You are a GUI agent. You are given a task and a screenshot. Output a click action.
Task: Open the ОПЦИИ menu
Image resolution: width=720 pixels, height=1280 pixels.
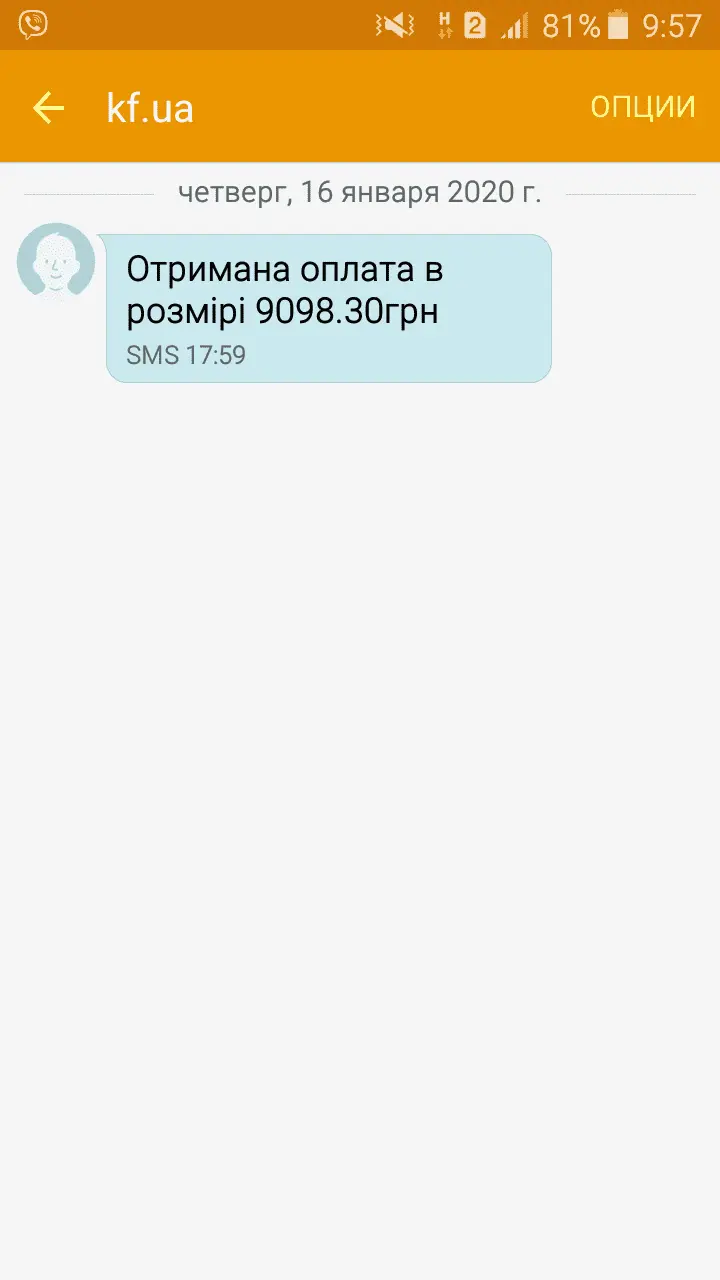click(642, 108)
